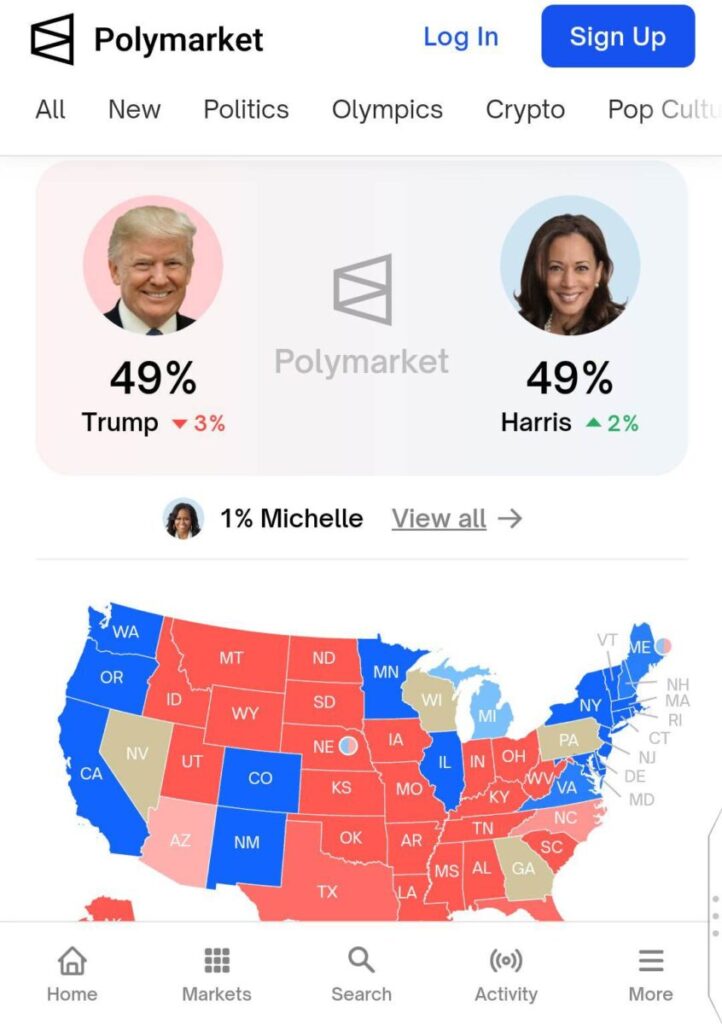Switch to the Crypto category tab

click(525, 110)
